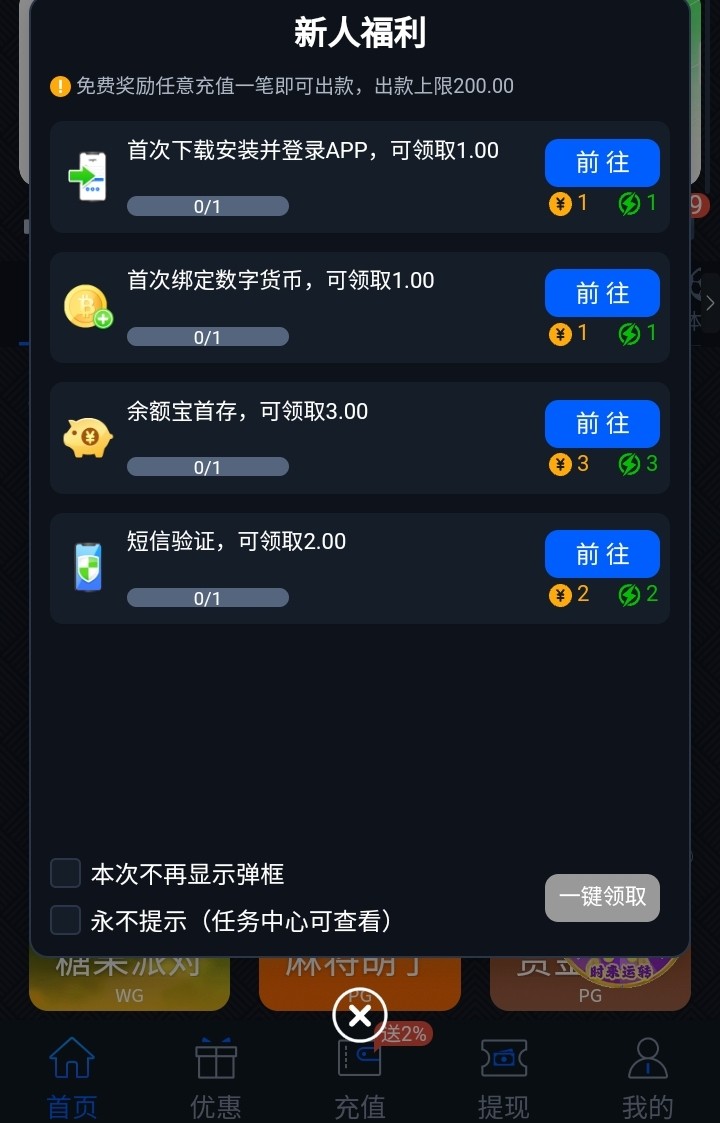Switch to the 提现 tab

point(504,1075)
